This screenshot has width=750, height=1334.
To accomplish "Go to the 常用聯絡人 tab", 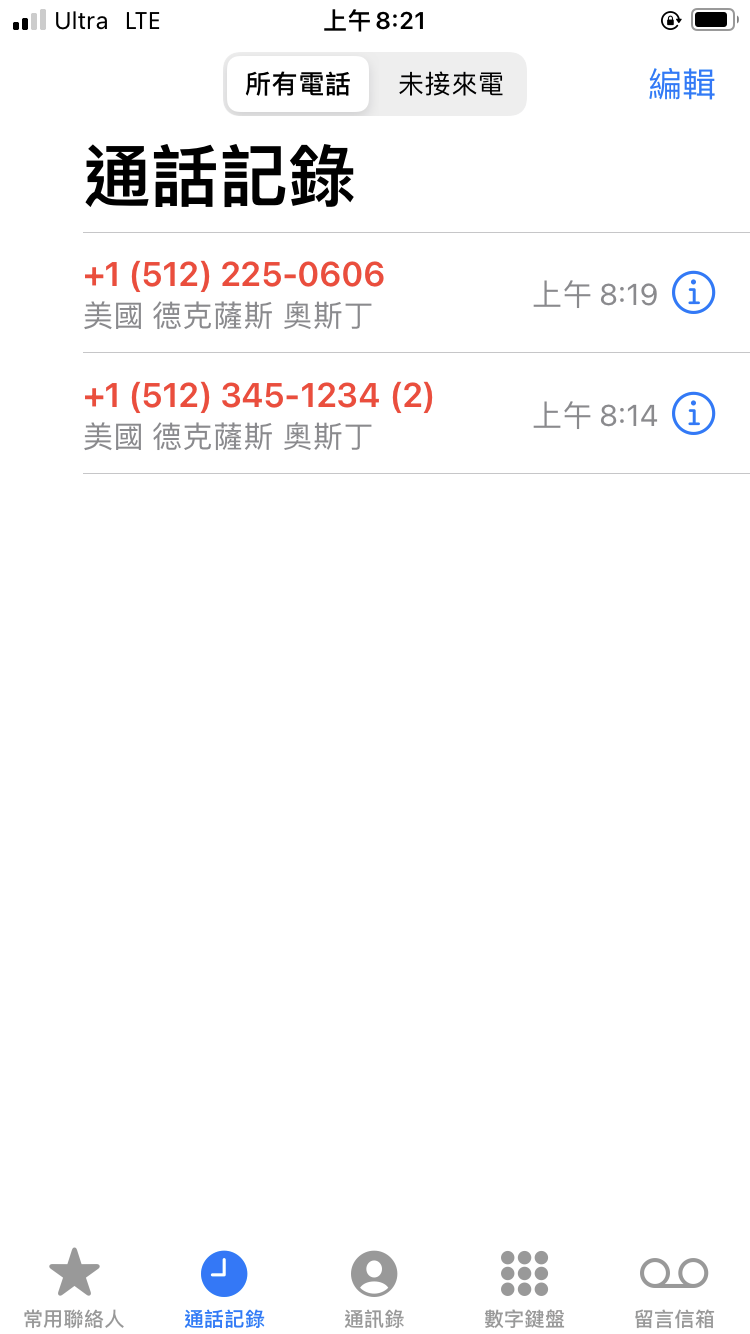I will point(74,1288).
